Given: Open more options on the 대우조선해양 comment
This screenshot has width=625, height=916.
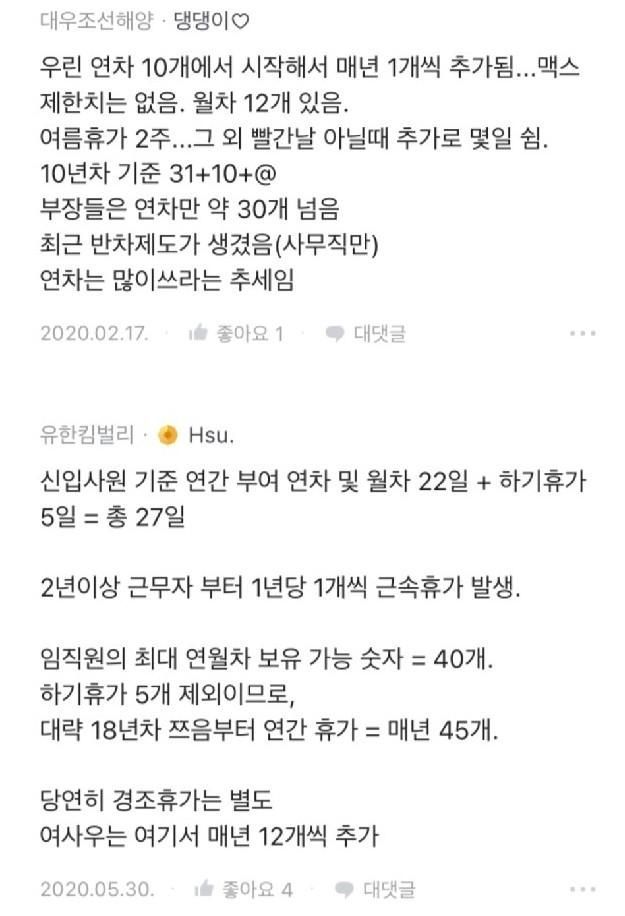Looking at the screenshot, I should [583, 333].
